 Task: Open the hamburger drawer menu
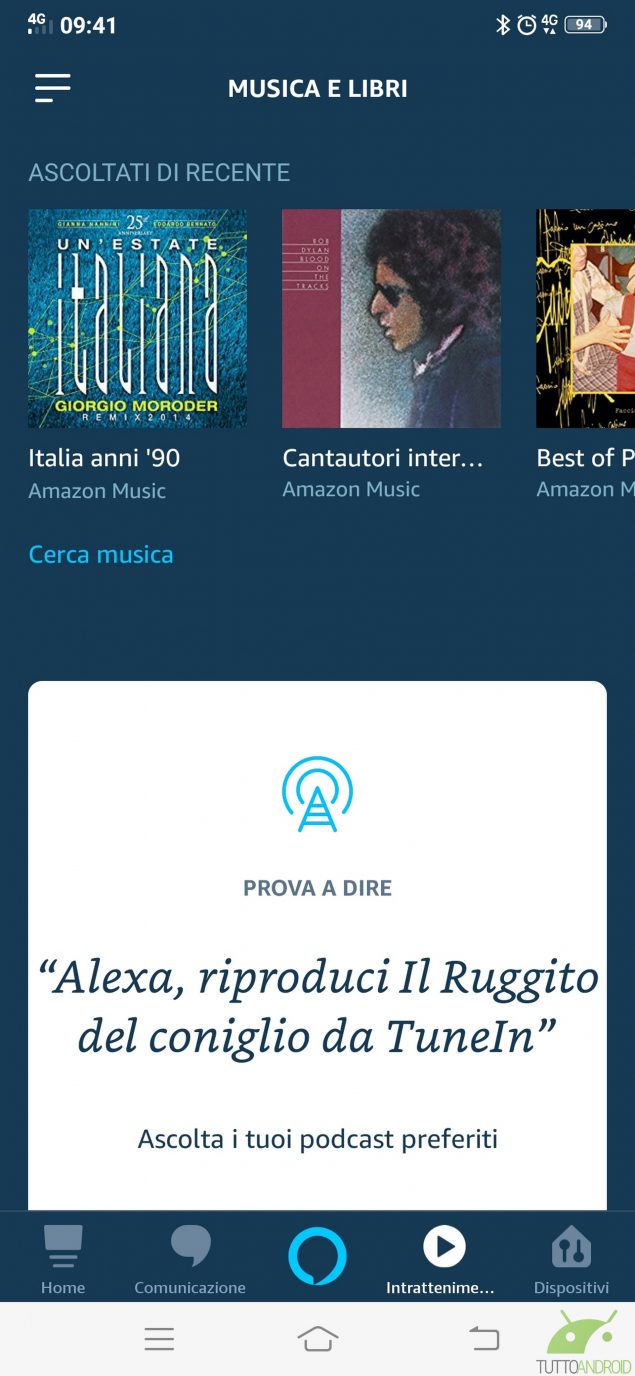click(x=52, y=88)
